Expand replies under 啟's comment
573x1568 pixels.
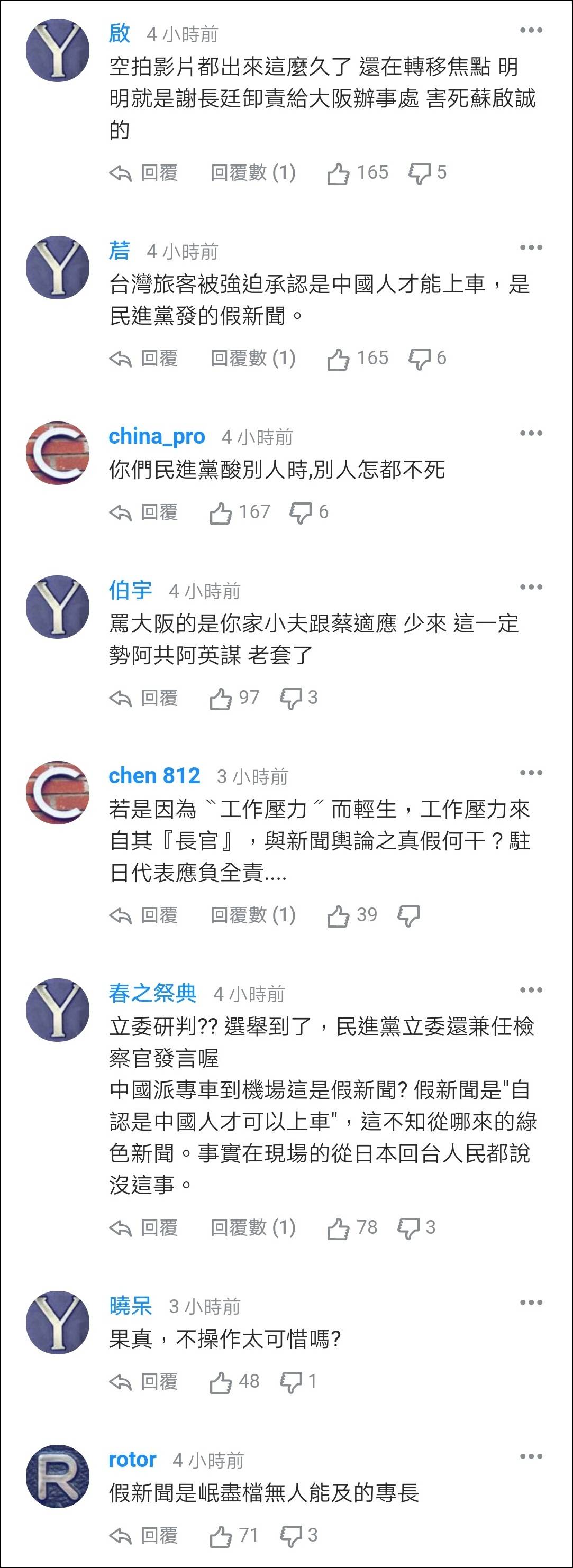(x=253, y=173)
